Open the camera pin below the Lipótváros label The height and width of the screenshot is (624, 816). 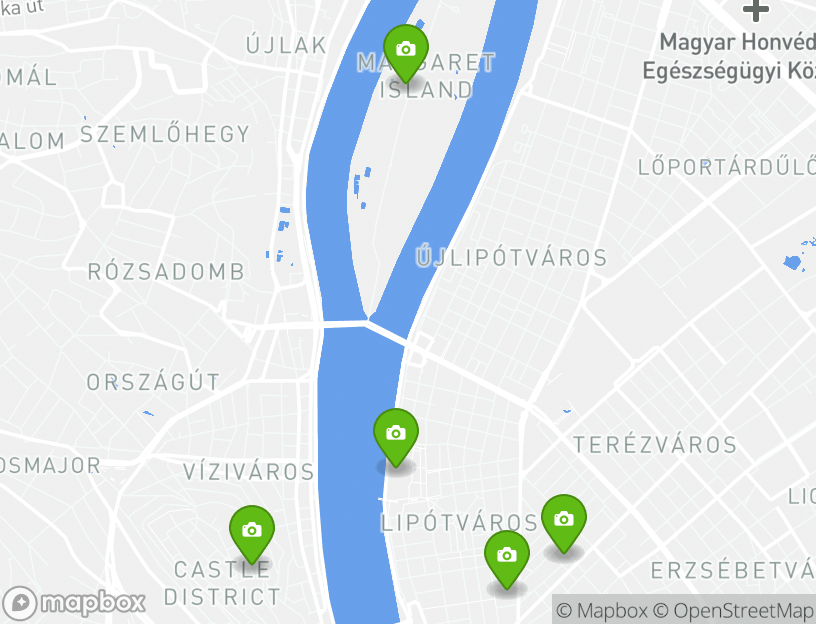507,556
